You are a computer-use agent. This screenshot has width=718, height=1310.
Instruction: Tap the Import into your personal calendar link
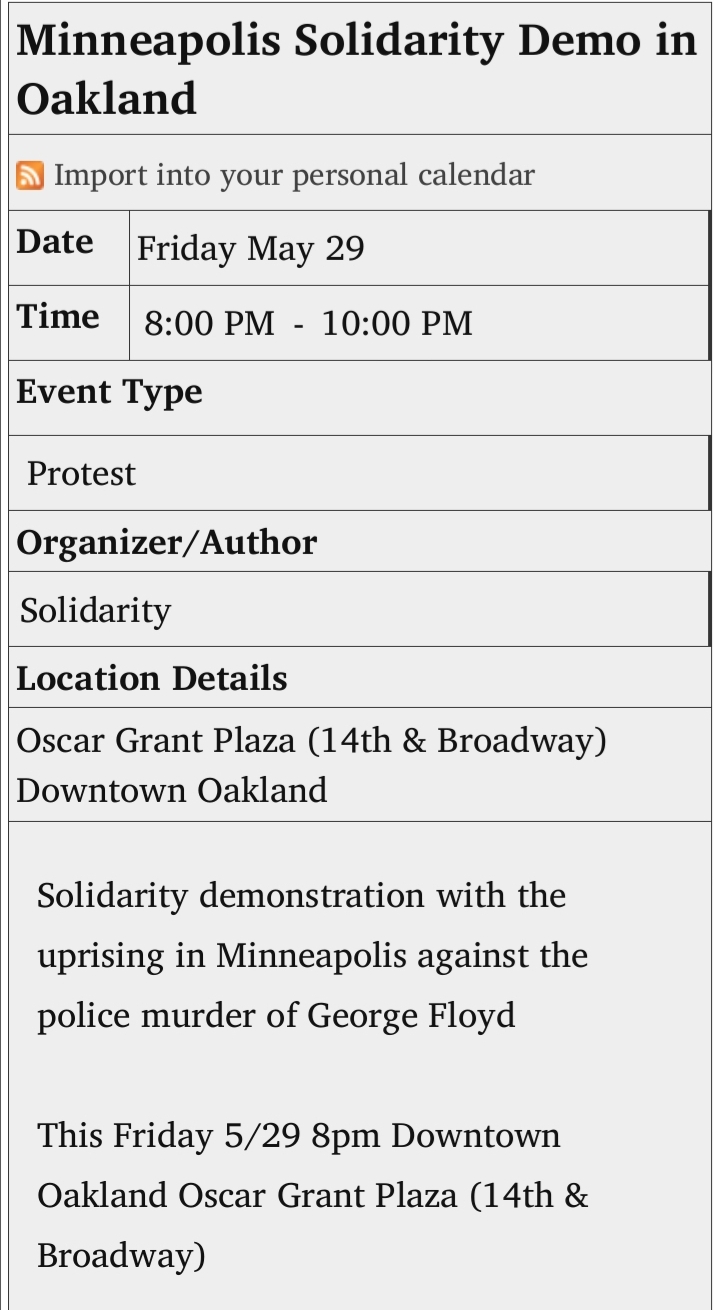click(x=294, y=175)
